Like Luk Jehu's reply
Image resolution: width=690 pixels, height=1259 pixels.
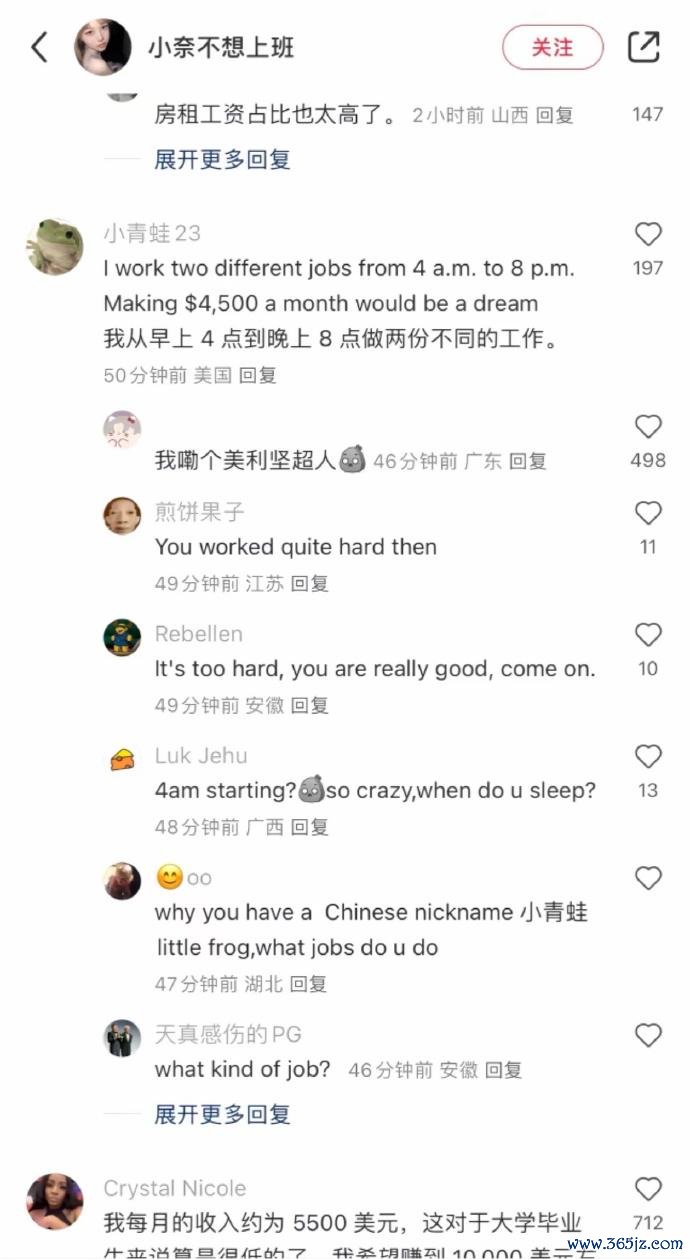click(x=648, y=757)
